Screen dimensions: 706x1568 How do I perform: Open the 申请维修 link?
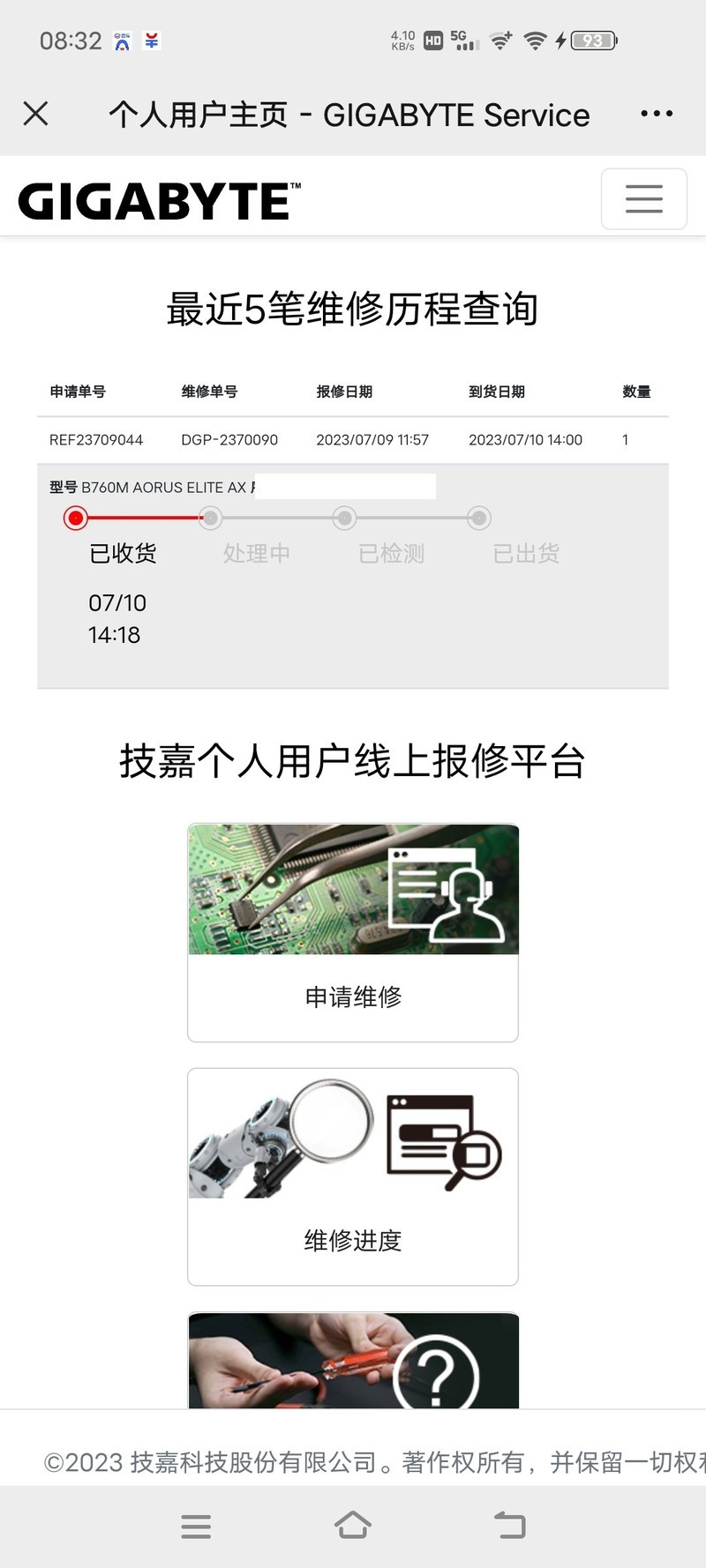tap(352, 997)
